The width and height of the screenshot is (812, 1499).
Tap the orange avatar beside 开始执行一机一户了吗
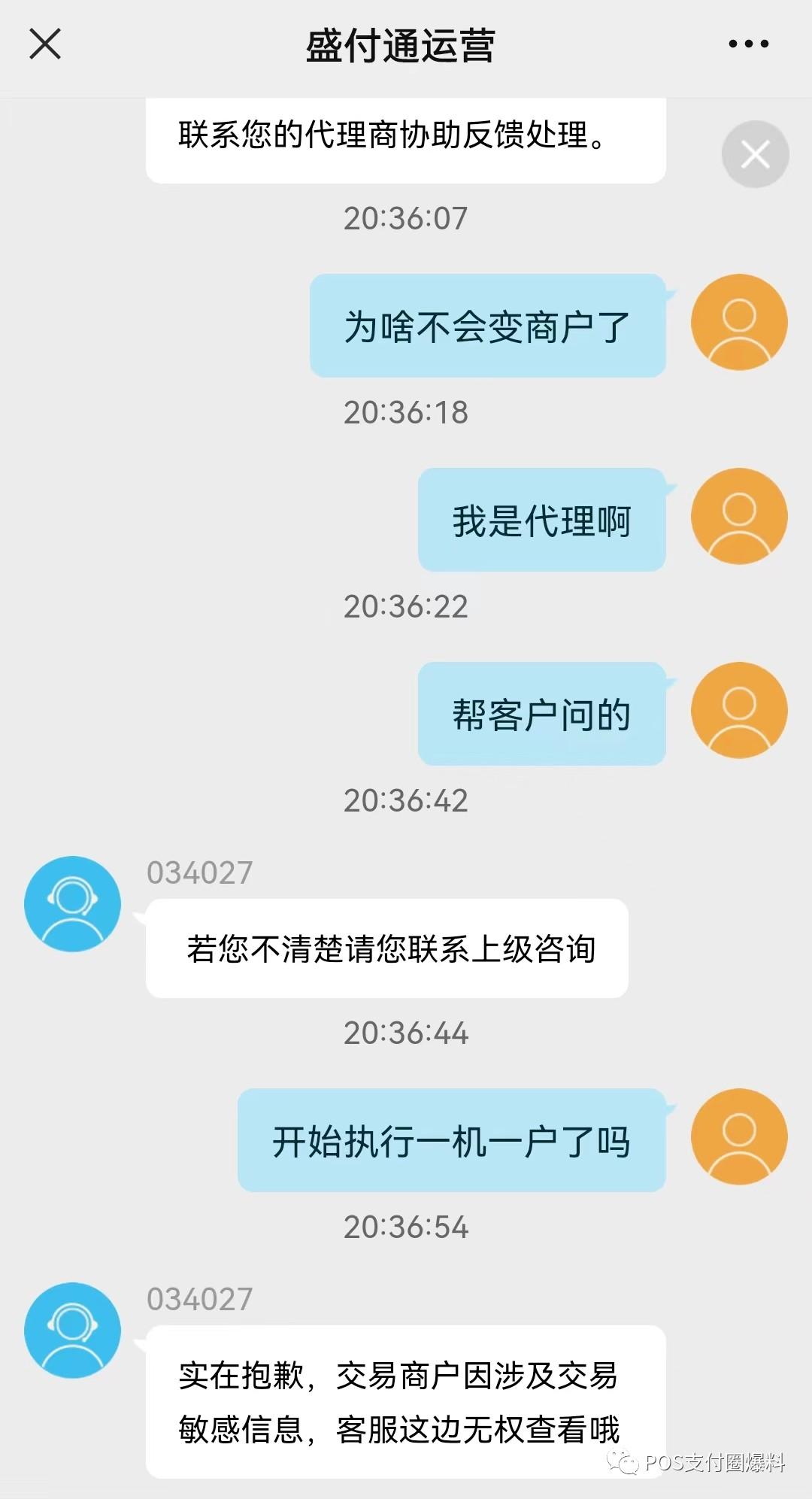[740, 1138]
